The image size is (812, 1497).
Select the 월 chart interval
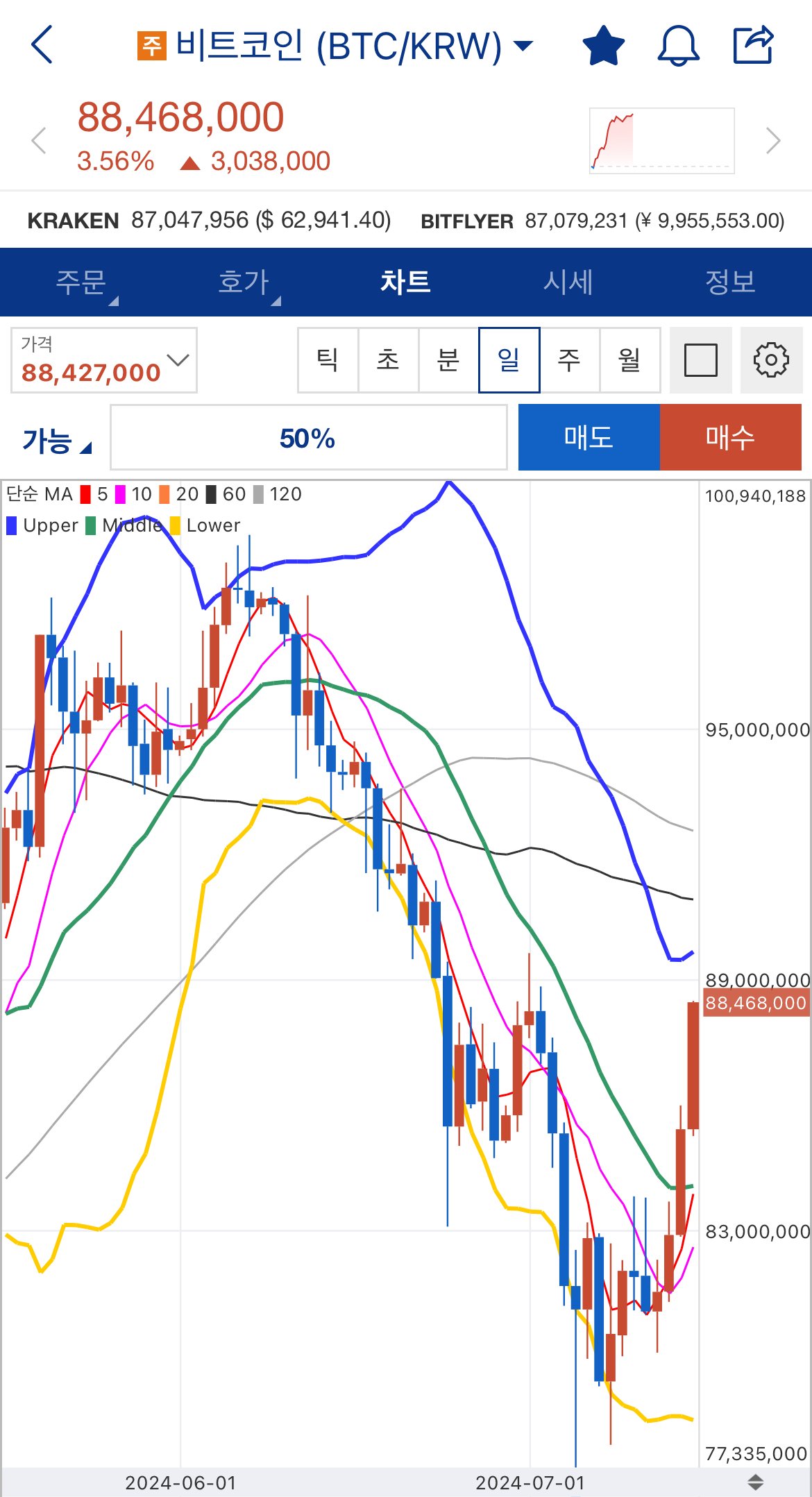[x=629, y=360]
